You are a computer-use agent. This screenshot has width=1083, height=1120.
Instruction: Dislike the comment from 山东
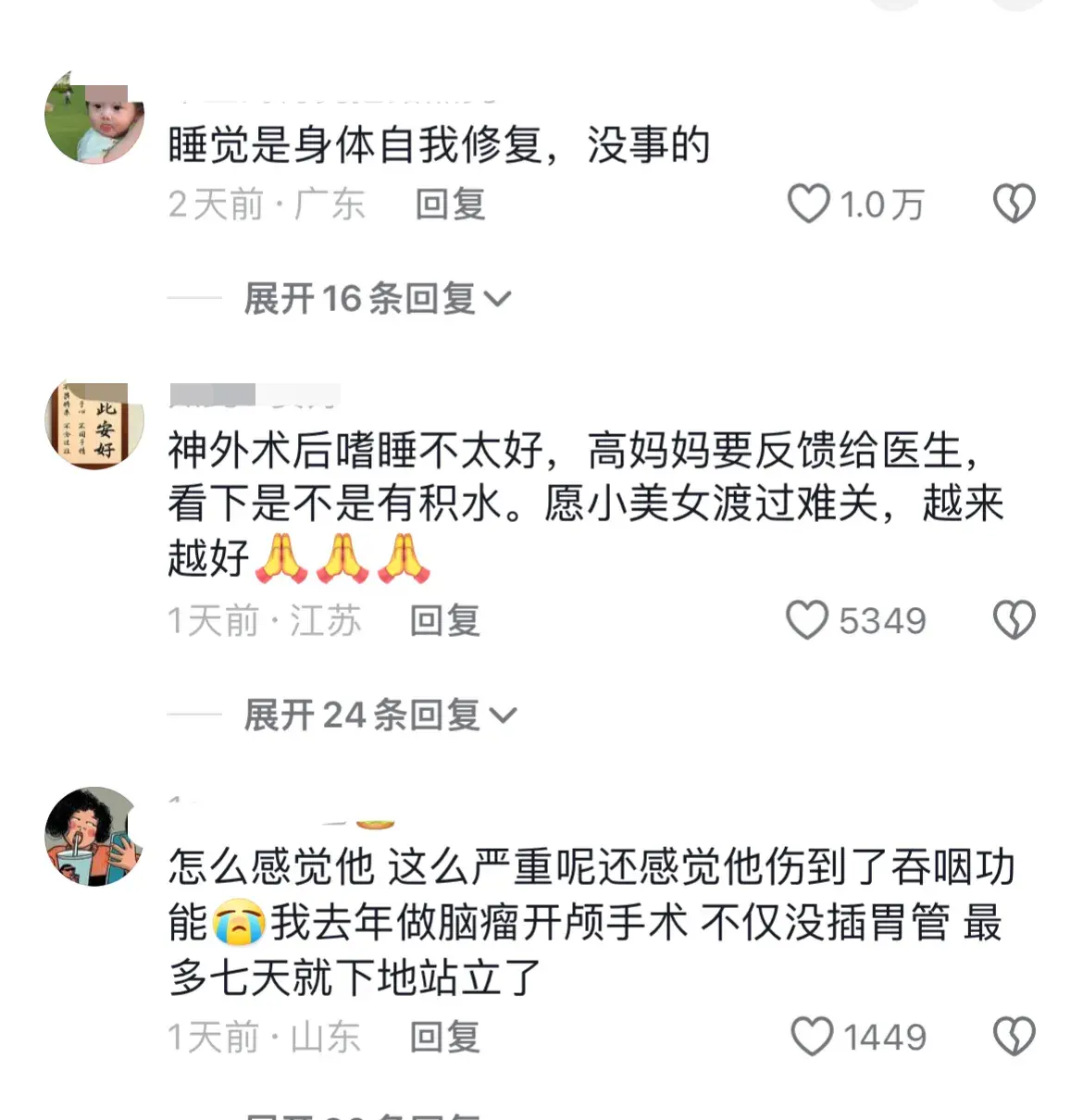[x=1014, y=1037]
